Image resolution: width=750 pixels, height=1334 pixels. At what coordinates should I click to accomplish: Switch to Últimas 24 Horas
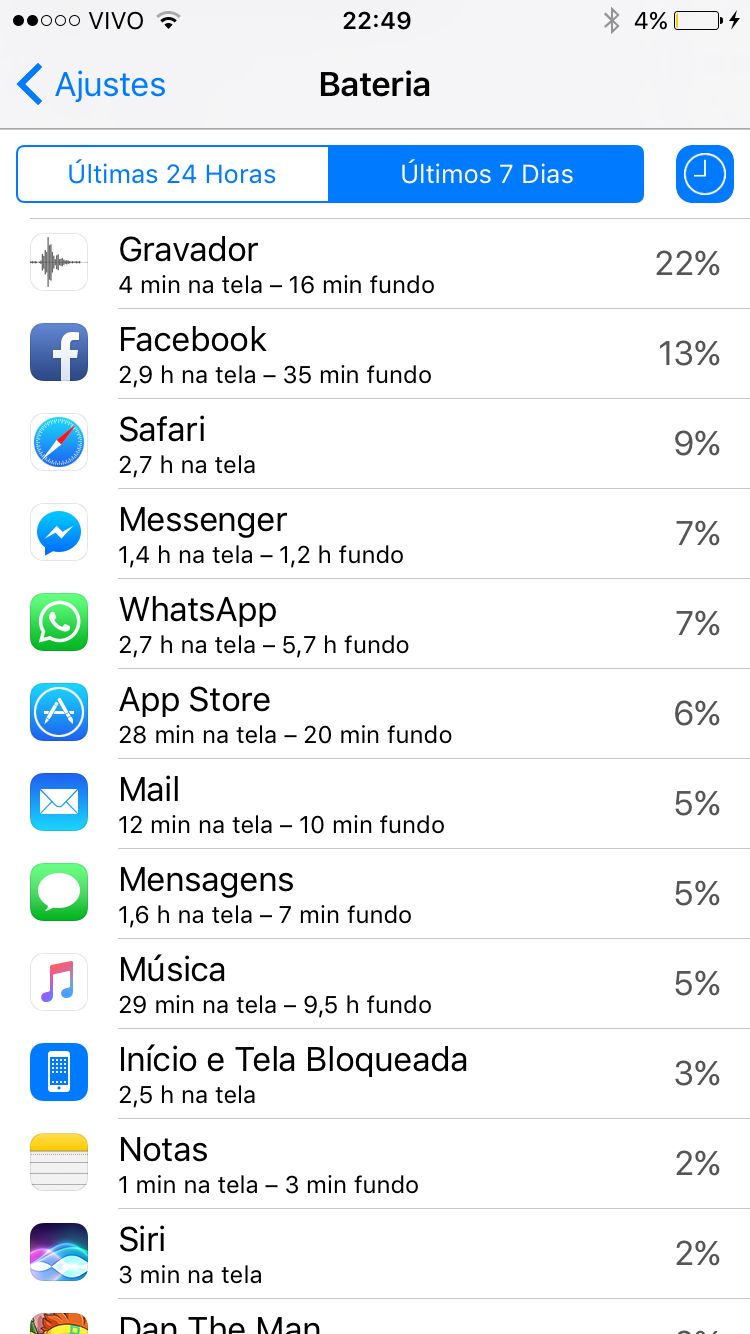coord(172,174)
